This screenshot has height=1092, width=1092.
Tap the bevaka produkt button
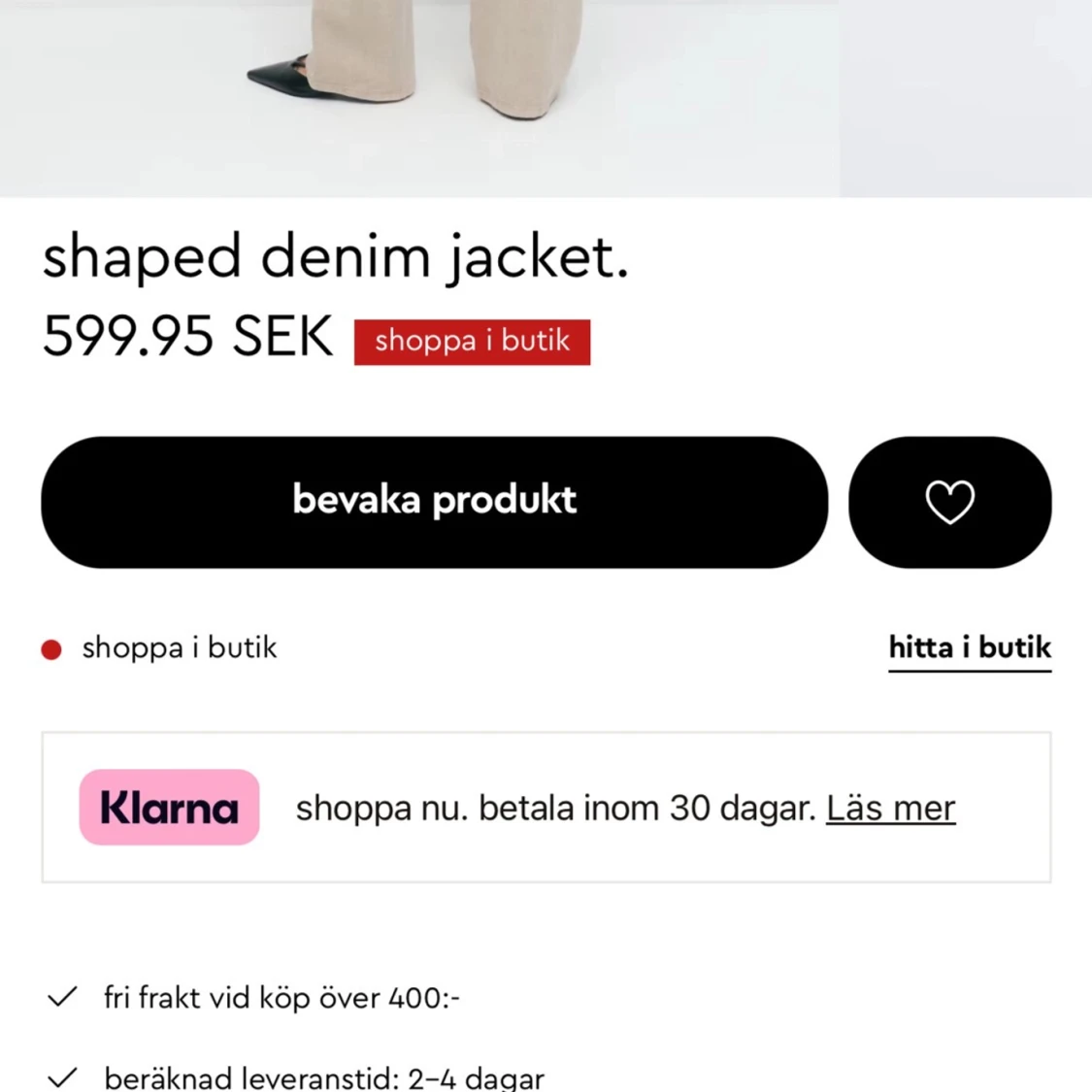pyautogui.click(x=434, y=502)
